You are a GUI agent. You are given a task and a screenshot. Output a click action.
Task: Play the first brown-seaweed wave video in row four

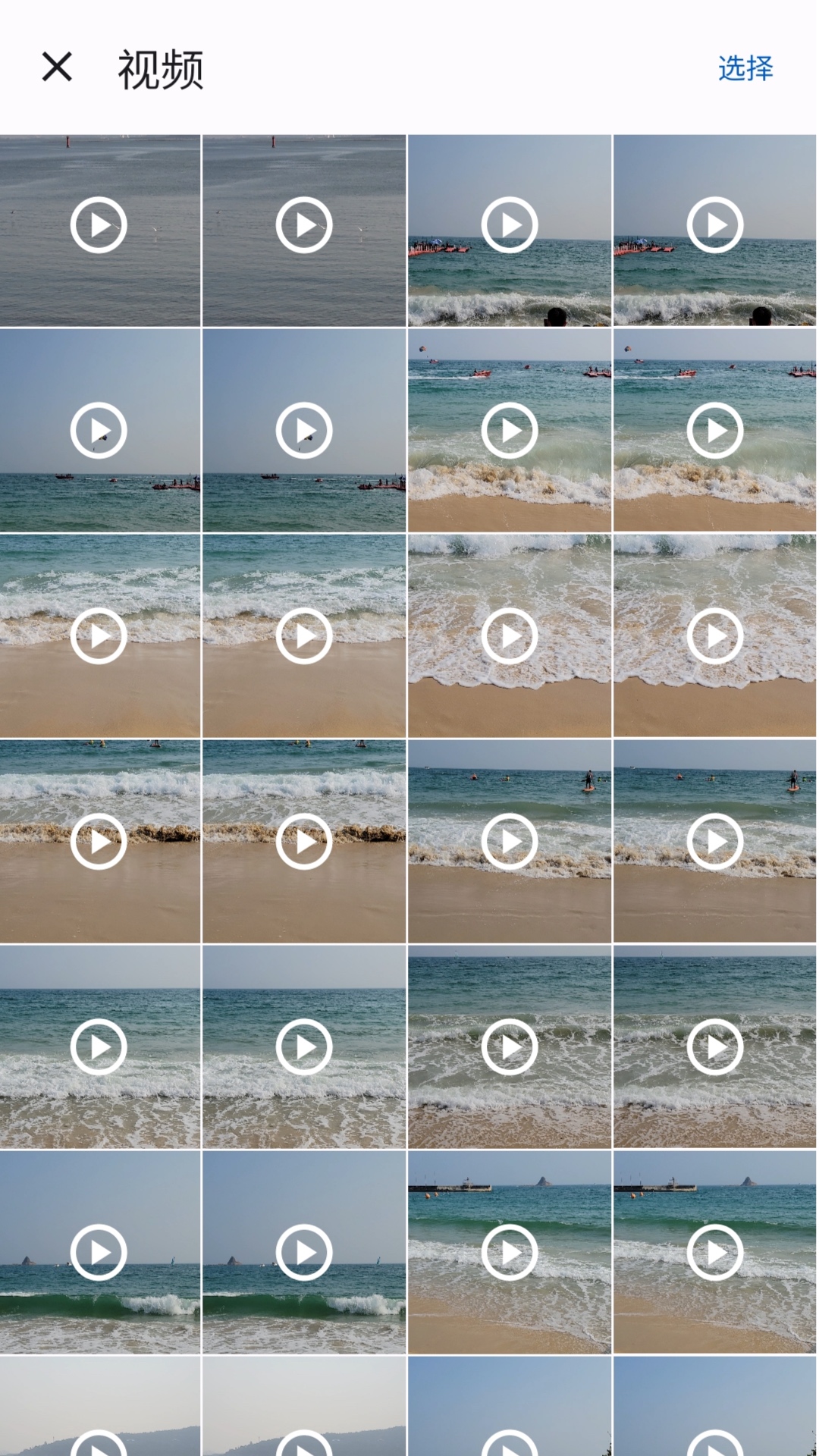(99, 842)
